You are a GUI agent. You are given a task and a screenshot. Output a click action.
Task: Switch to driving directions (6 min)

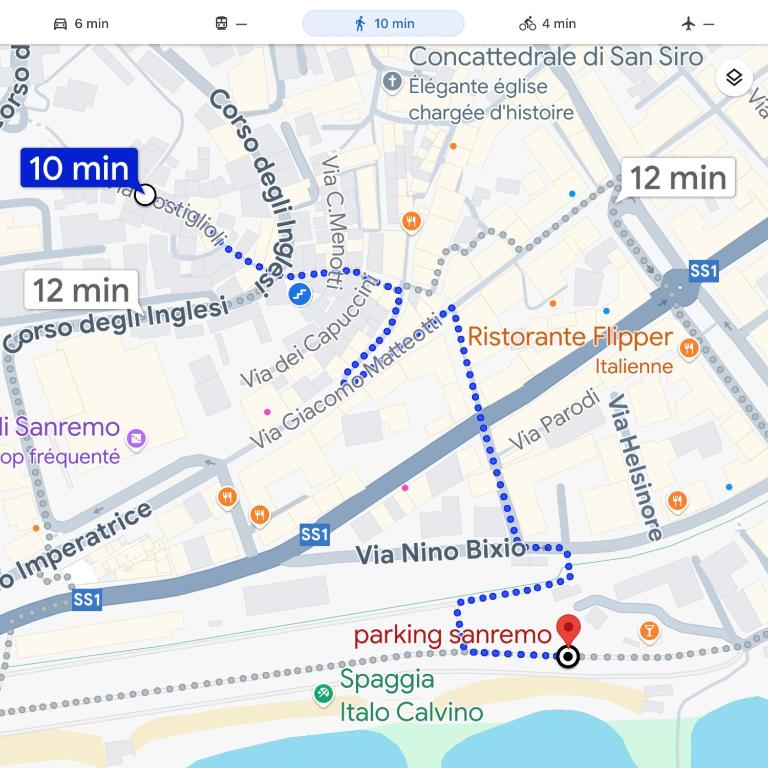click(x=80, y=23)
